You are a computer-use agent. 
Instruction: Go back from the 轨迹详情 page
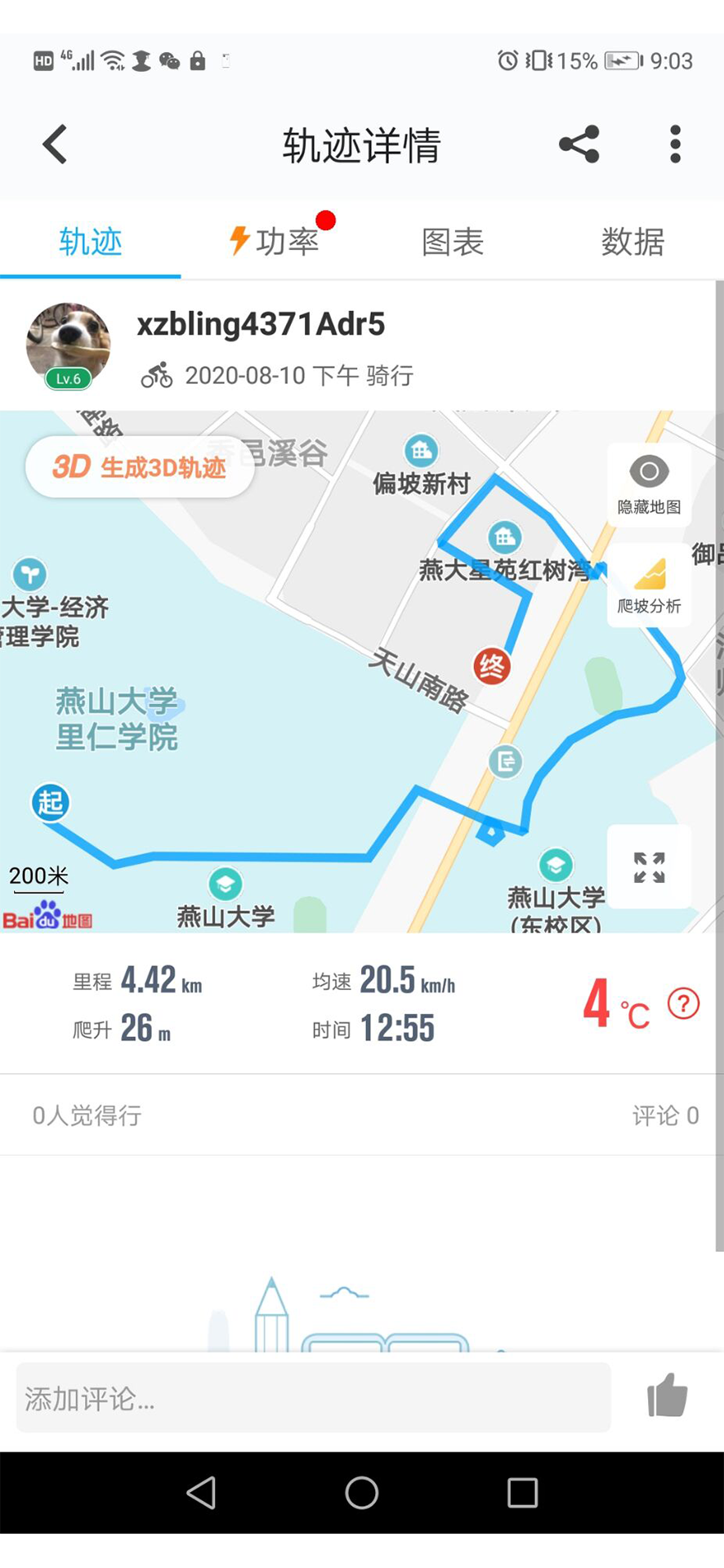pyautogui.click(x=55, y=145)
